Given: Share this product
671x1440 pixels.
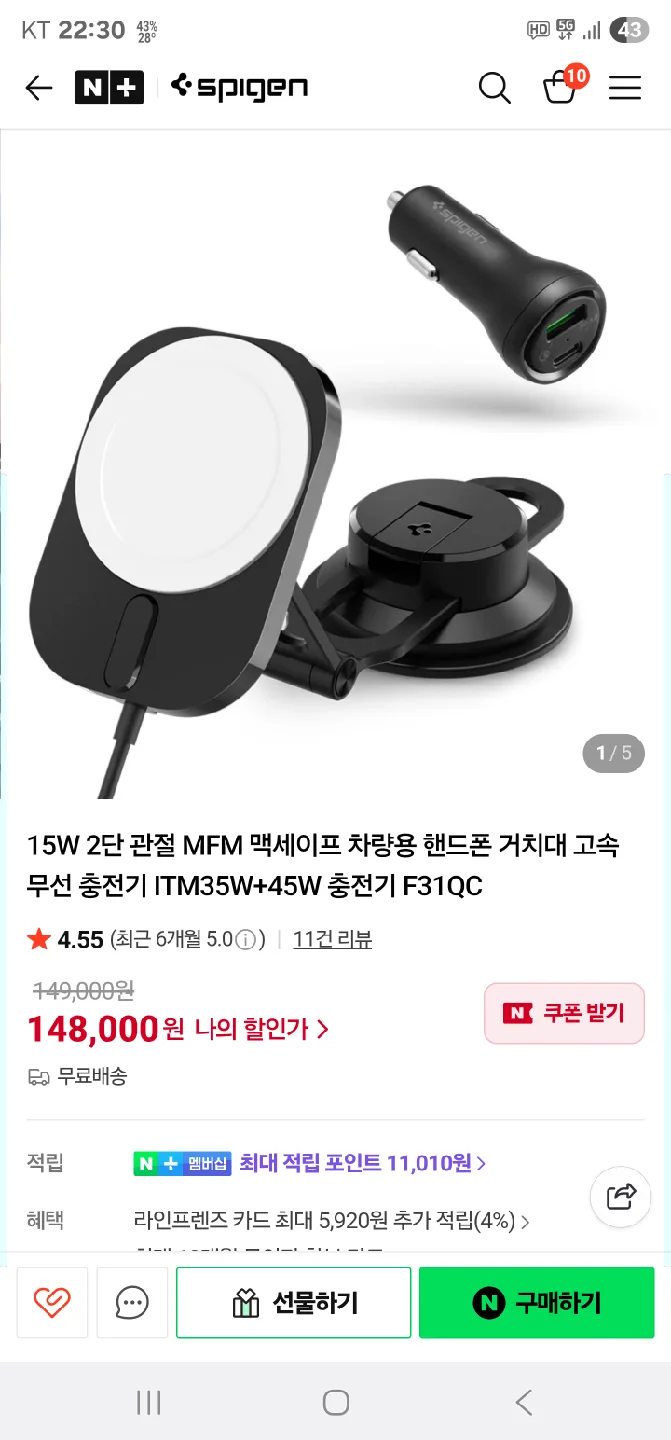Looking at the screenshot, I should click(x=621, y=1195).
